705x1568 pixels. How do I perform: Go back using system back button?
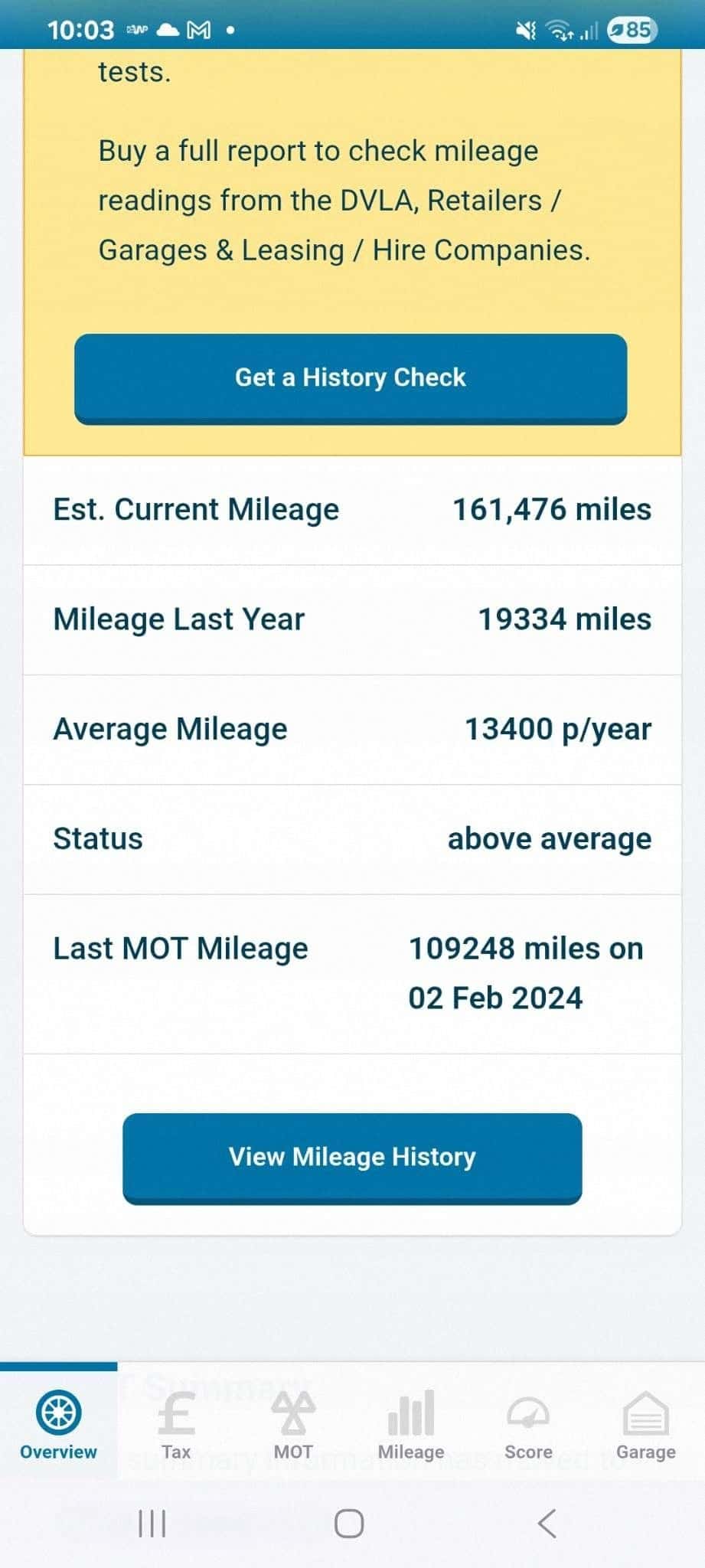click(547, 1524)
